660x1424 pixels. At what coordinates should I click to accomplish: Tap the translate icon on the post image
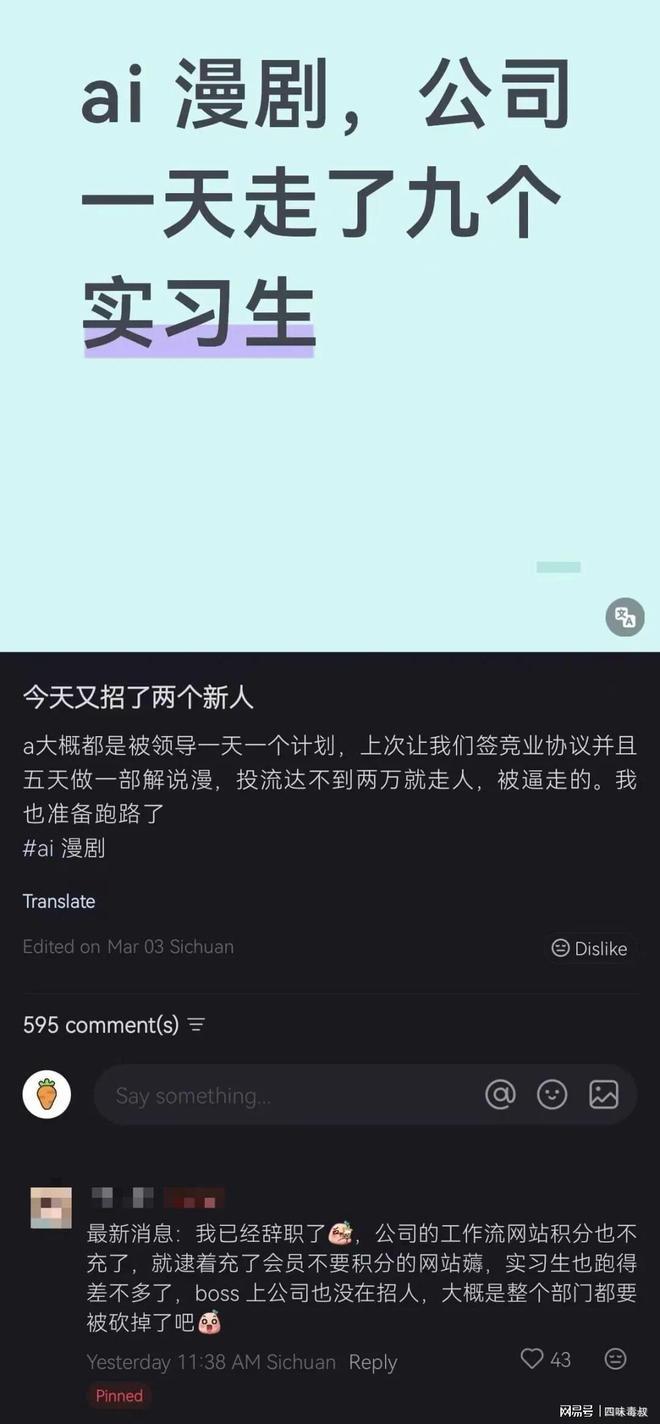pos(625,617)
